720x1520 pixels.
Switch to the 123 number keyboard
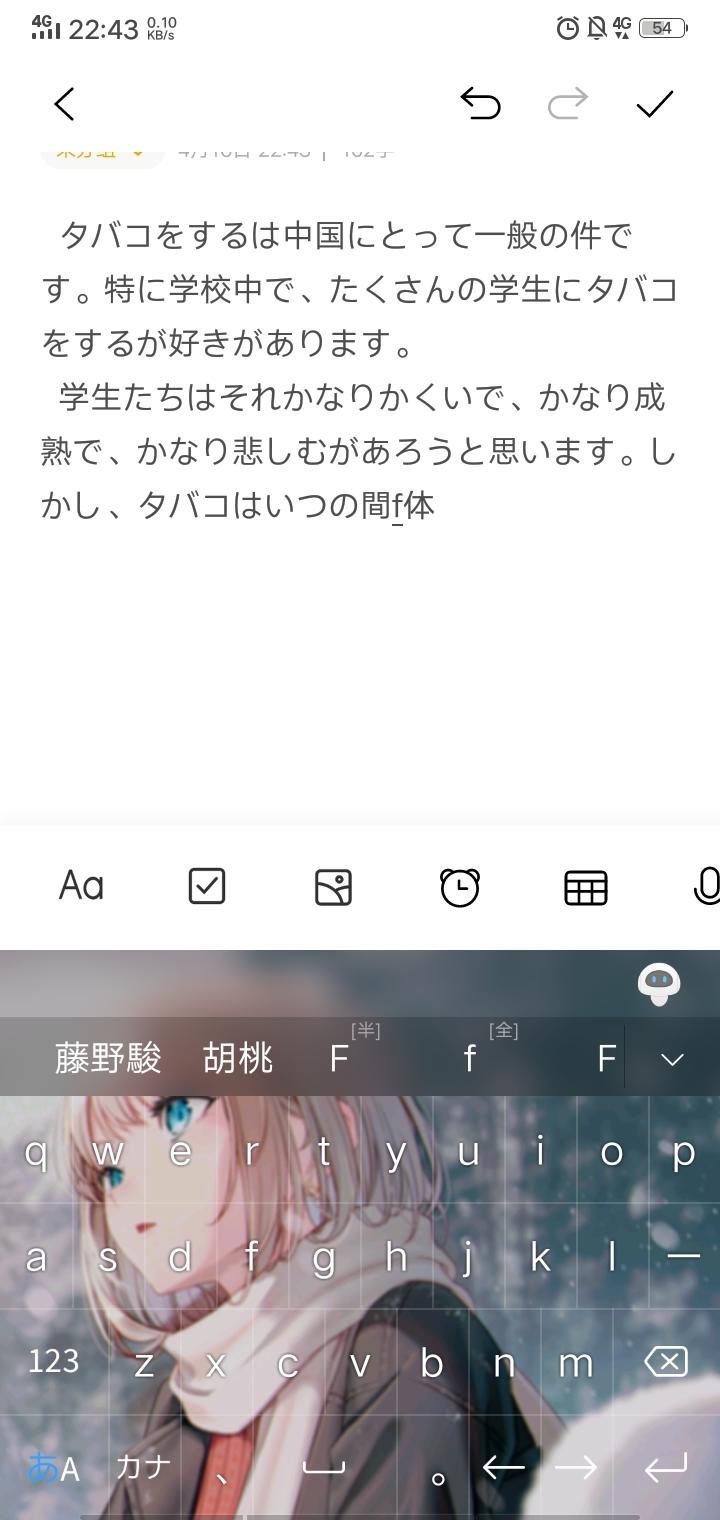(54, 1361)
